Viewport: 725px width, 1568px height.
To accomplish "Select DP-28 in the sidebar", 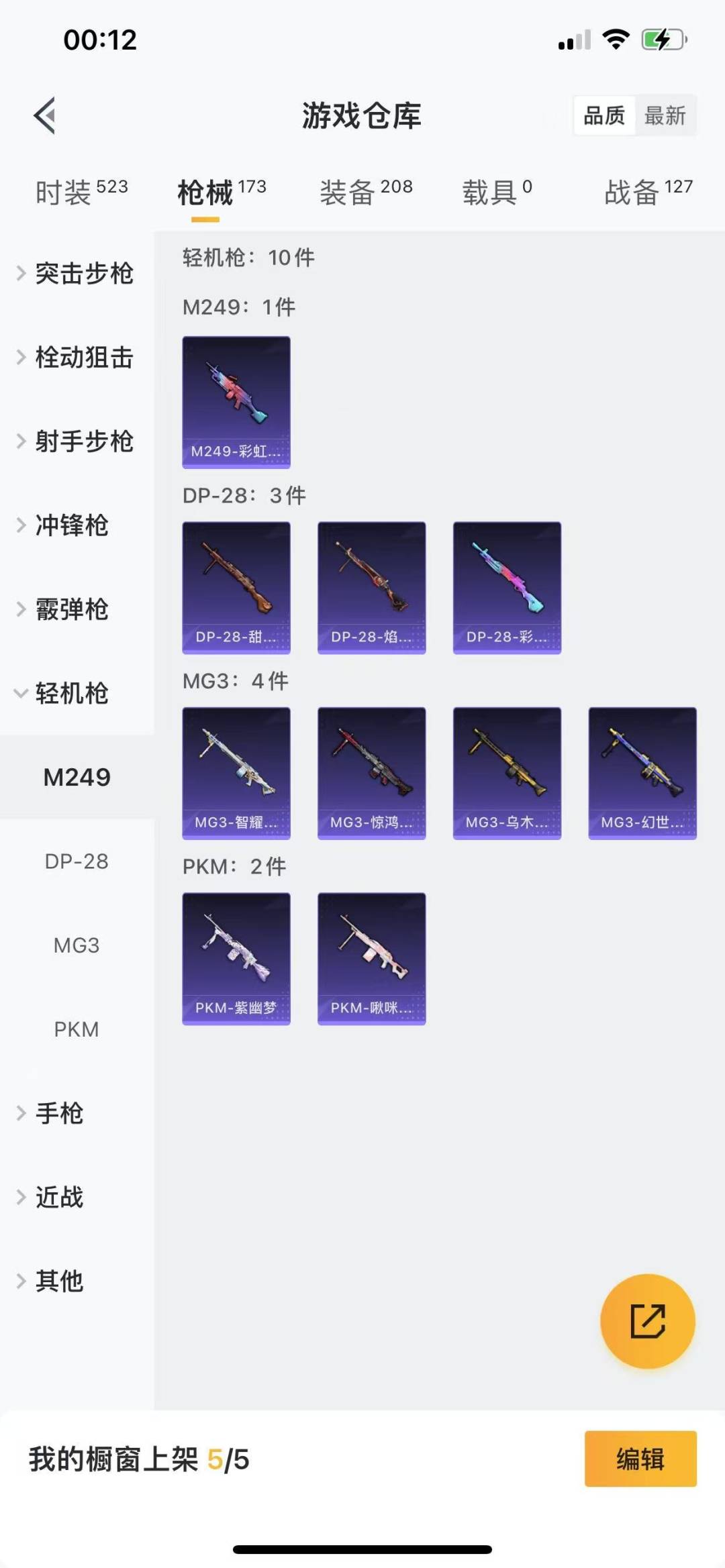I will point(77,861).
